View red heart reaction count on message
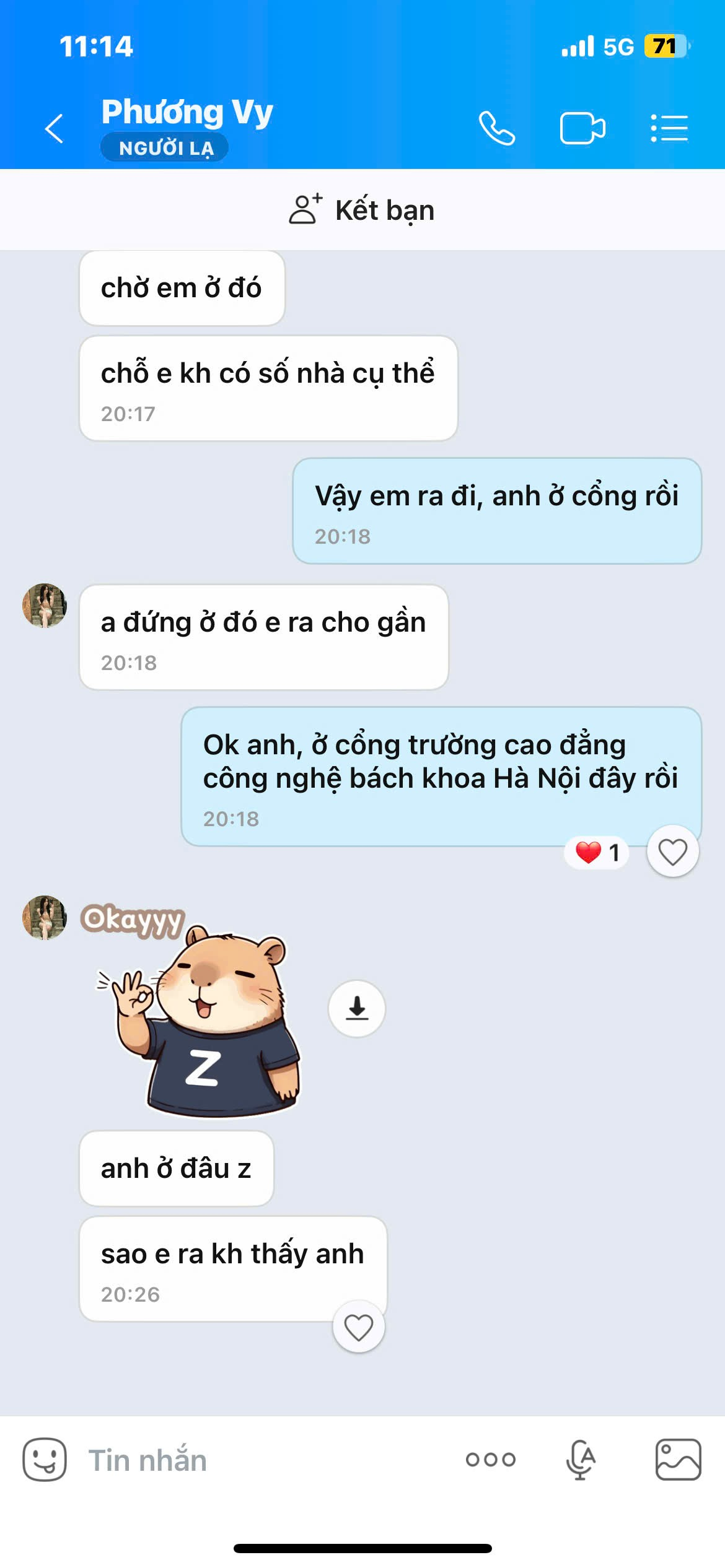 (x=597, y=853)
